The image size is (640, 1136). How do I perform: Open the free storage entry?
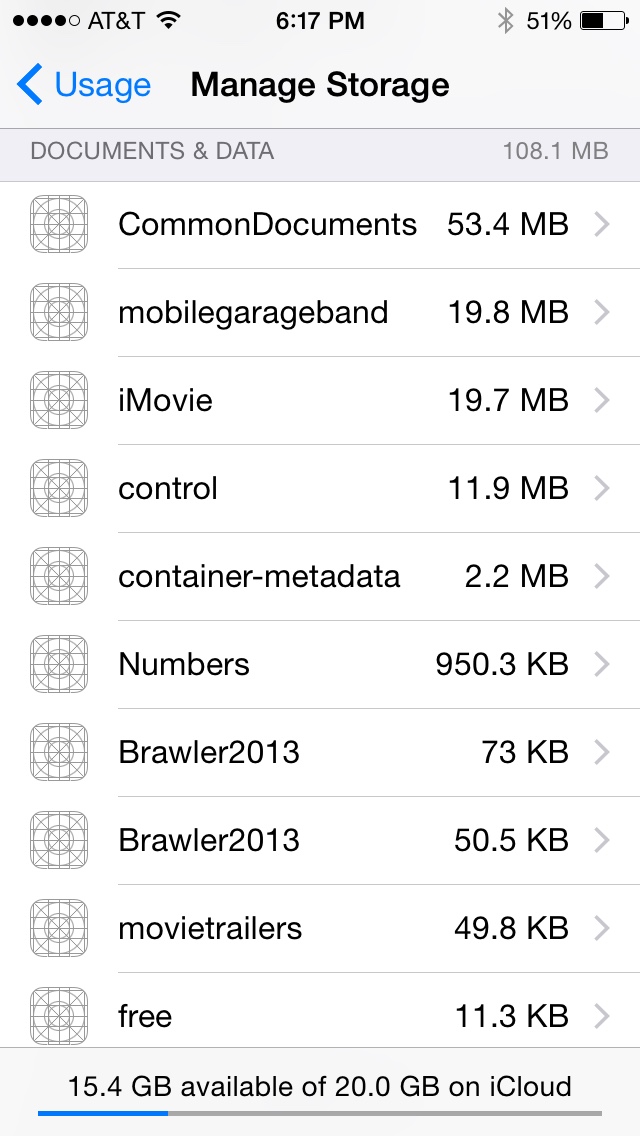[320, 1015]
